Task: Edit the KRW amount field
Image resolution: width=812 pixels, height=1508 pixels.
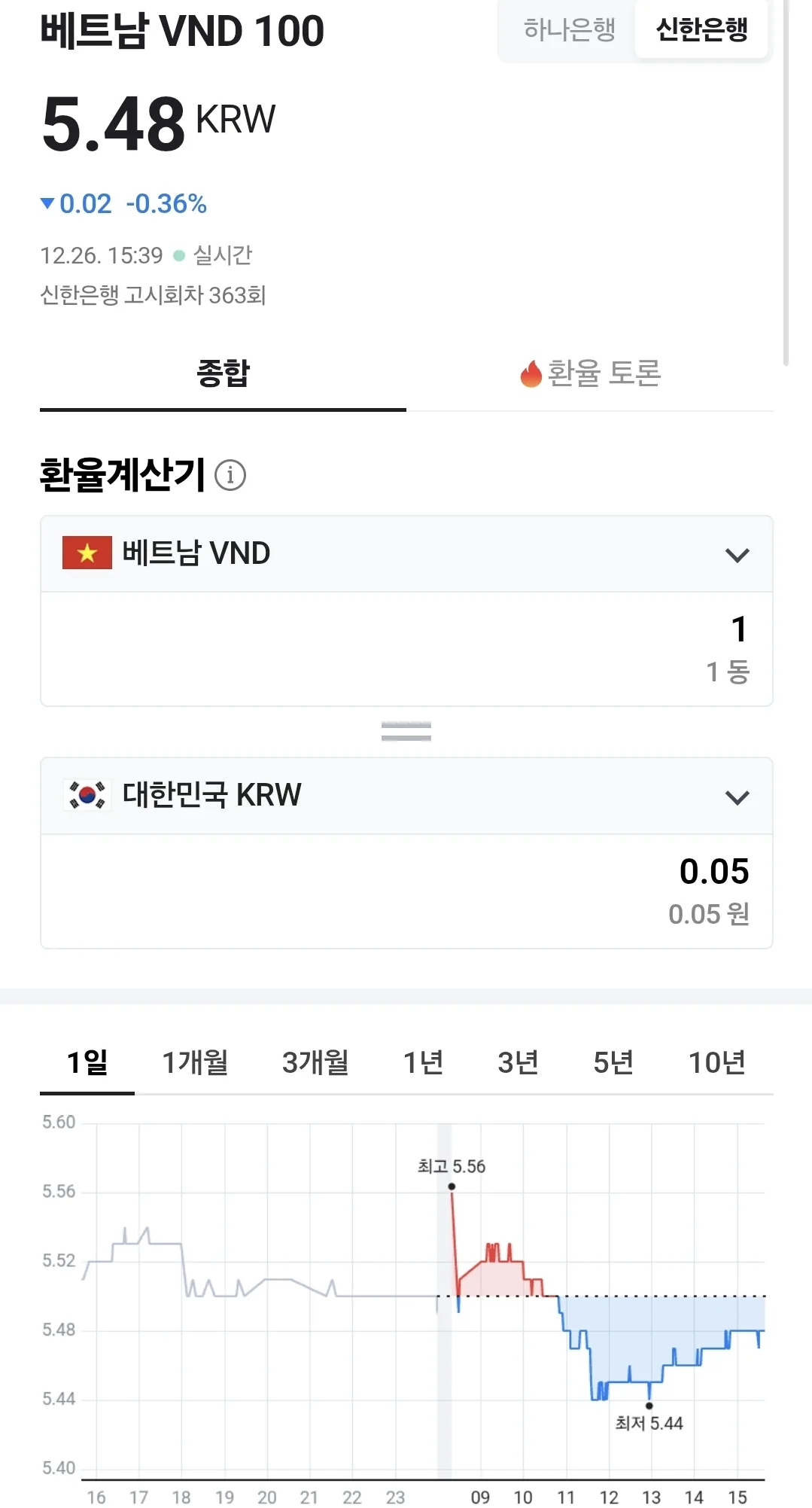Action: [x=406, y=891]
